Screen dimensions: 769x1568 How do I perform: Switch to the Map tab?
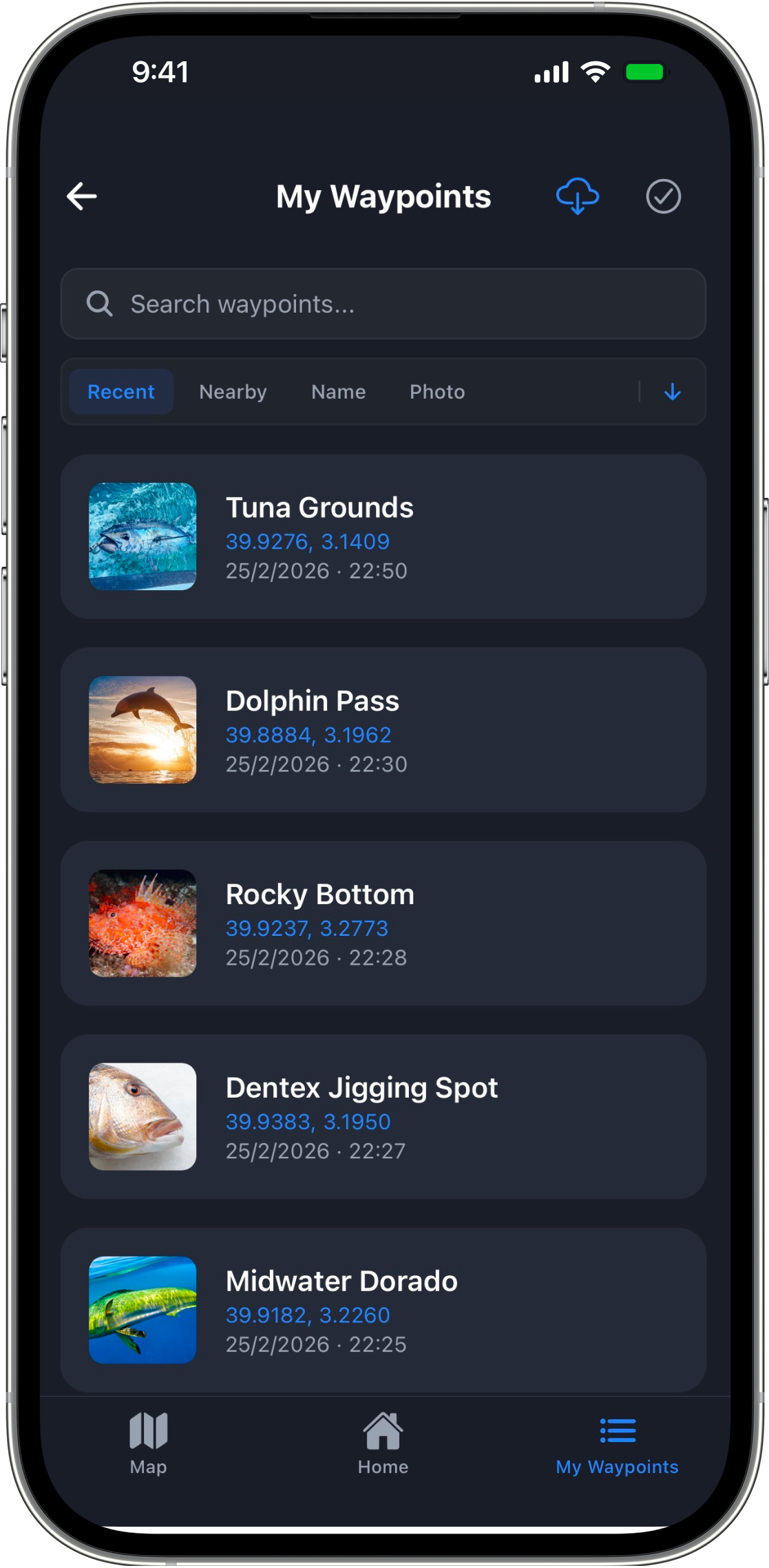(x=149, y=1443)
